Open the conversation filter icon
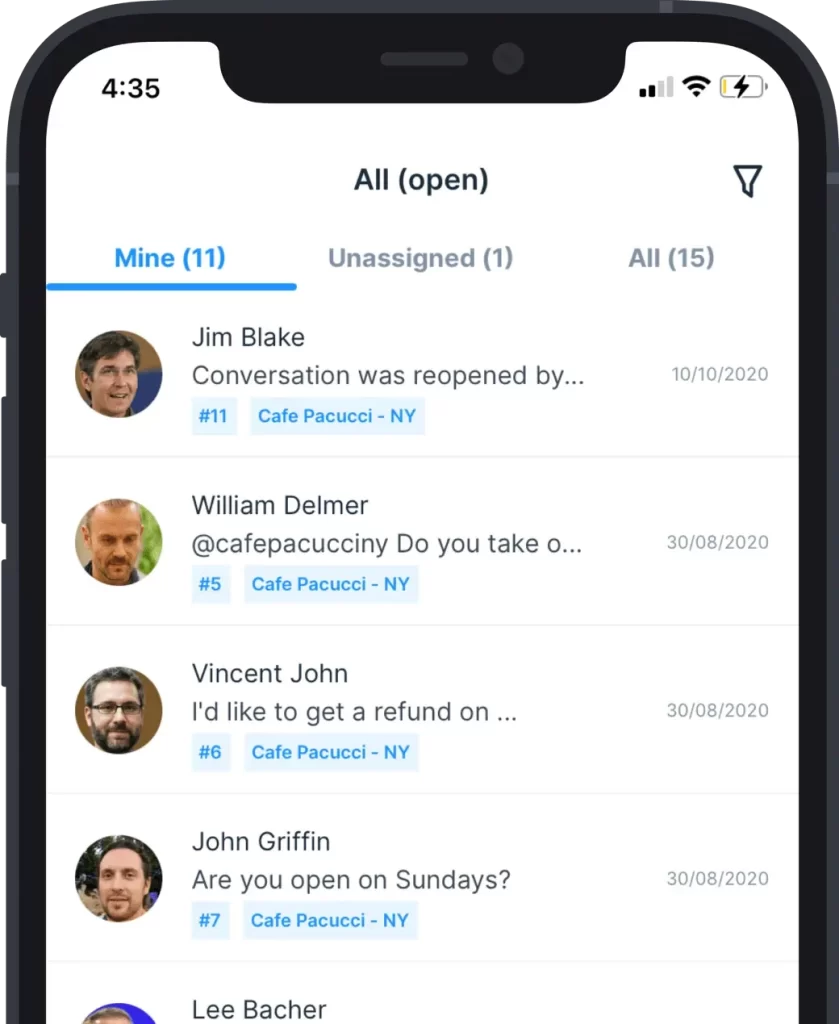The width and height of the screenshot is (839, 1024). pyautogui.click(x=747, y=181)
